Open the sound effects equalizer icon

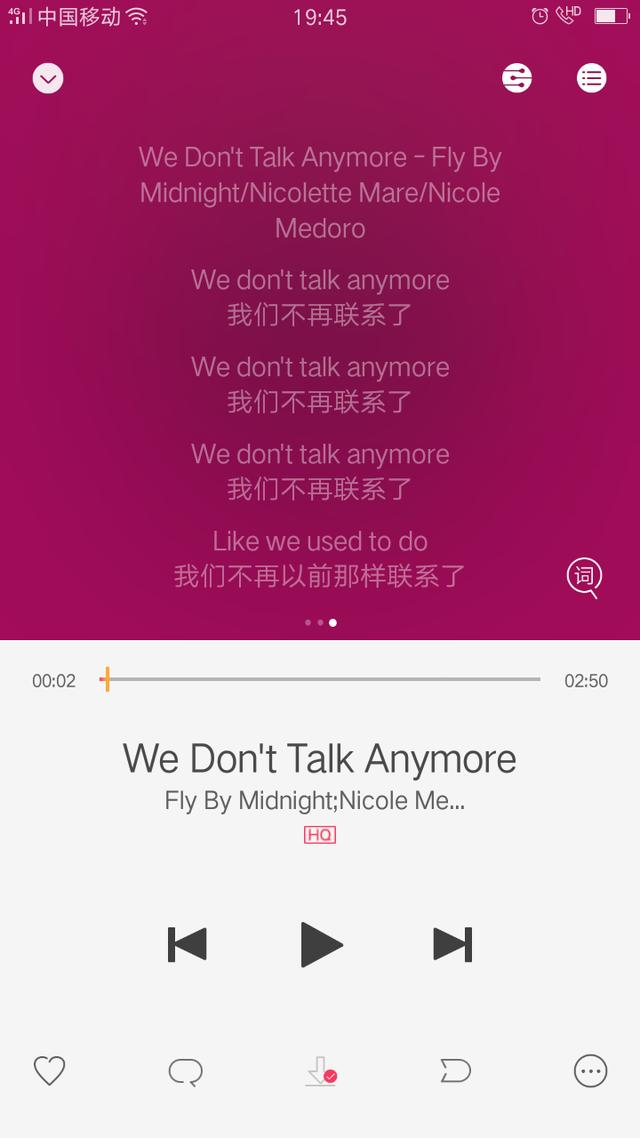517,78
